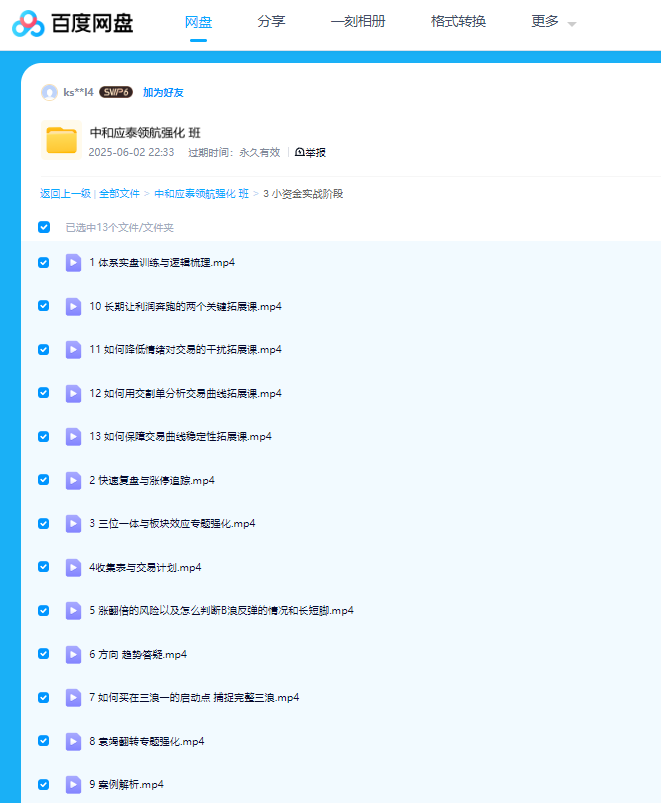
Task: Uncheck 10 长期让利润奔跑 video checkbox
Action: coord(44,306)
